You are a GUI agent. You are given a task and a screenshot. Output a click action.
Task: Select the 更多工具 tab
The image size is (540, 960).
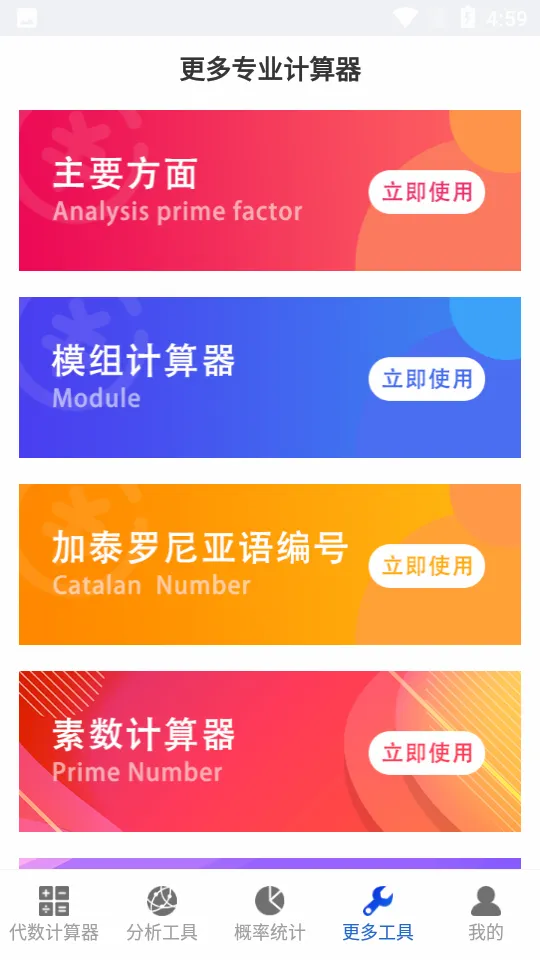pyautogui.click(x=378, y=913)
